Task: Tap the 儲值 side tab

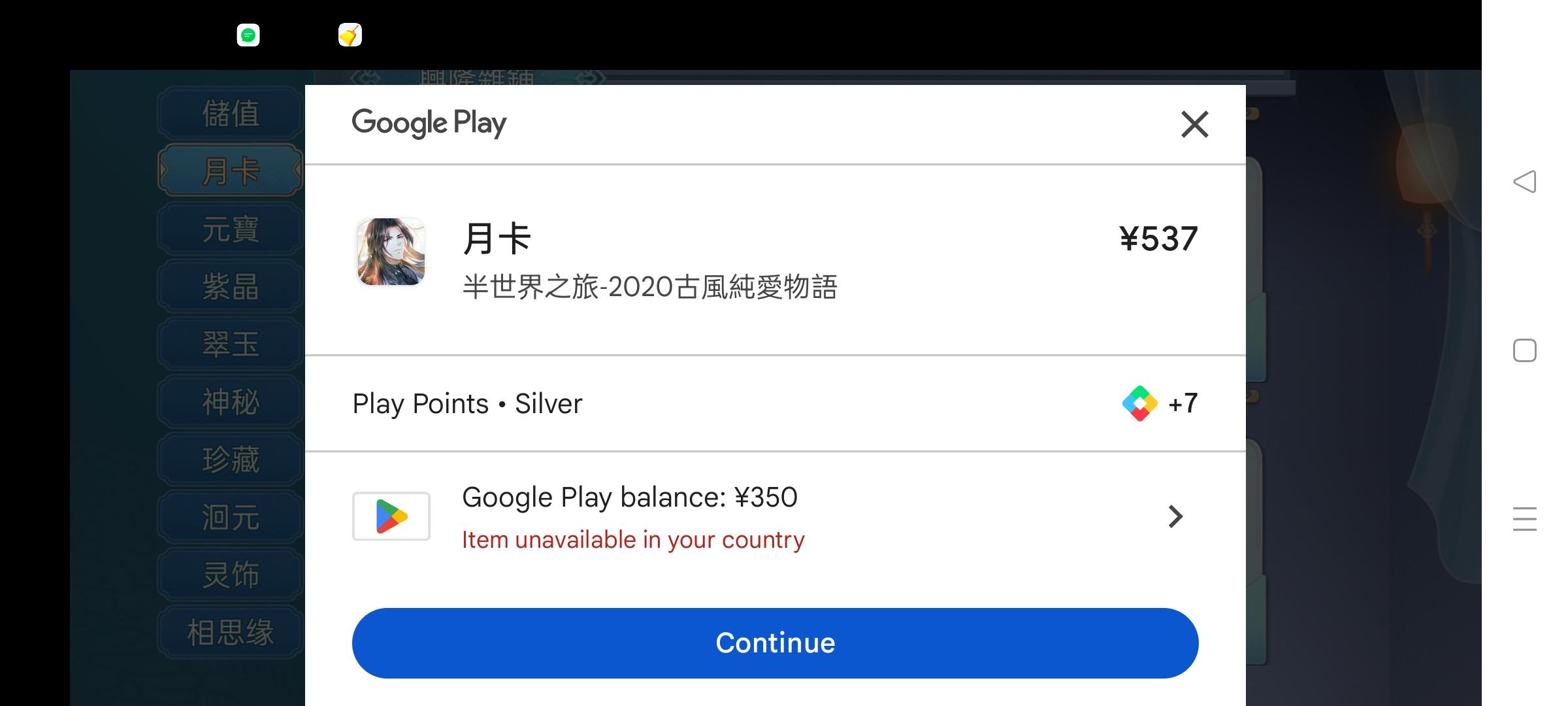Action: click(230, 114)
